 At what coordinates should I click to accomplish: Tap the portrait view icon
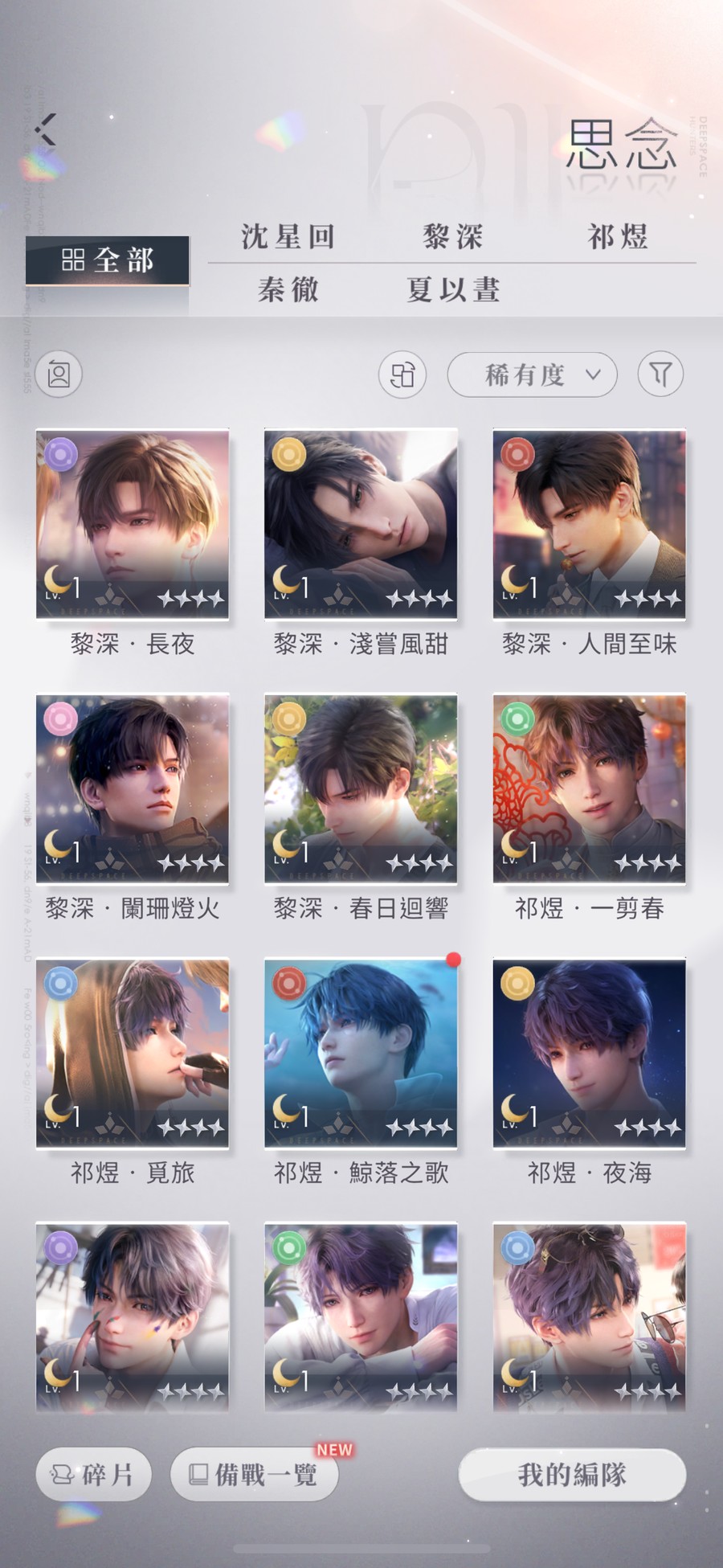[x=59, y=375]
